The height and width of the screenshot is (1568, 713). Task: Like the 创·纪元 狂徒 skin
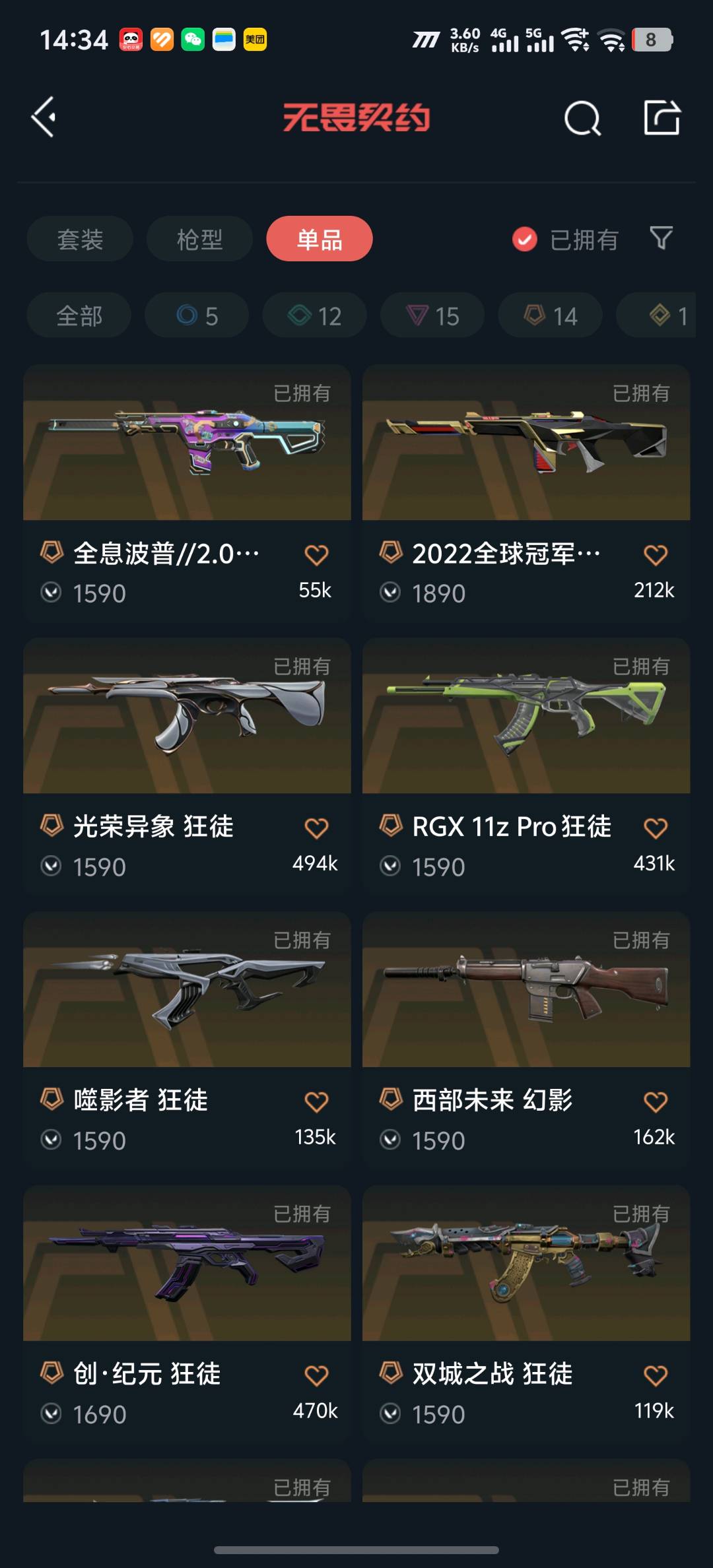point(316,1375)
